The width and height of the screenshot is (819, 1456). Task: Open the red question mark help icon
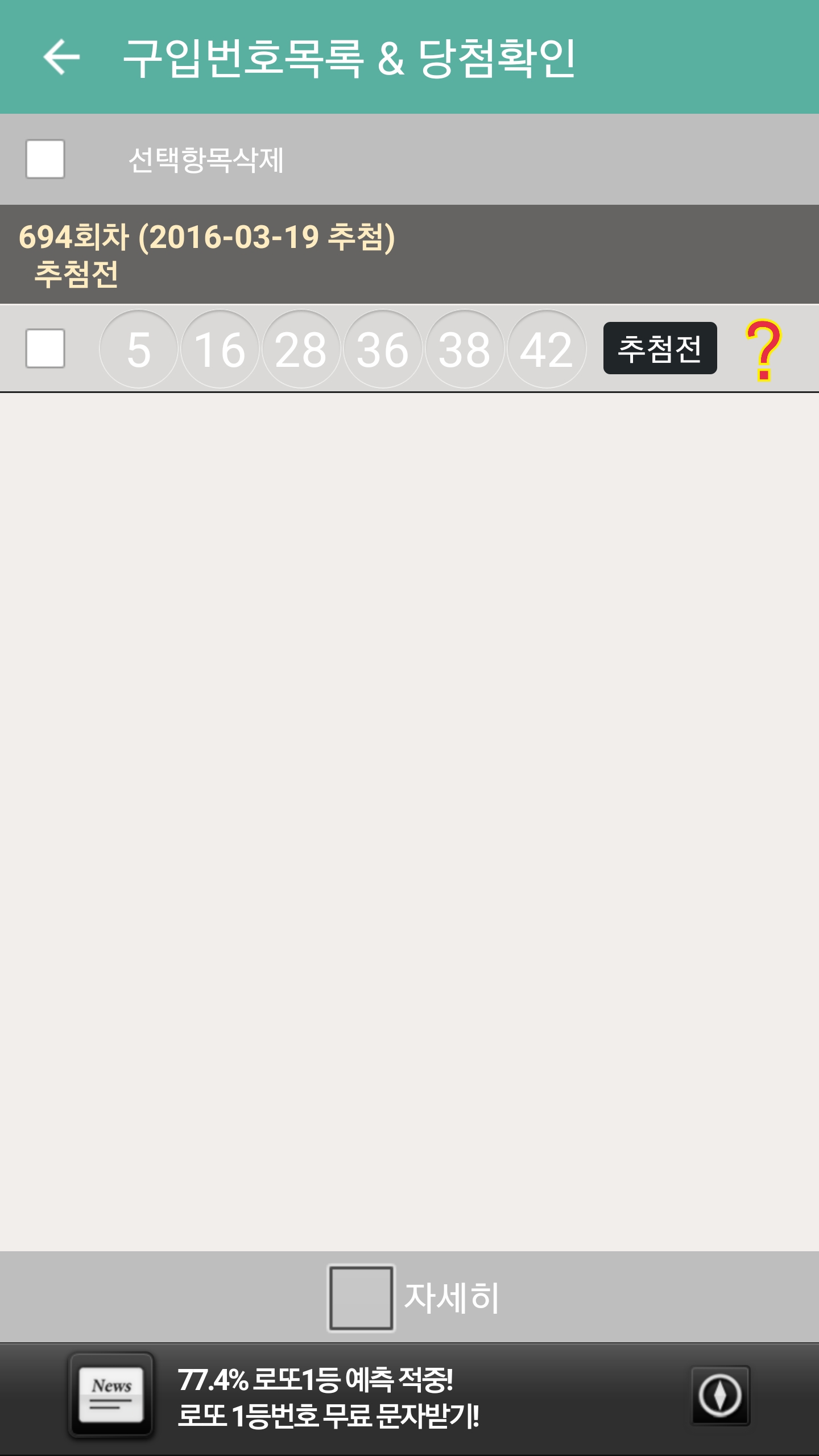763,349
